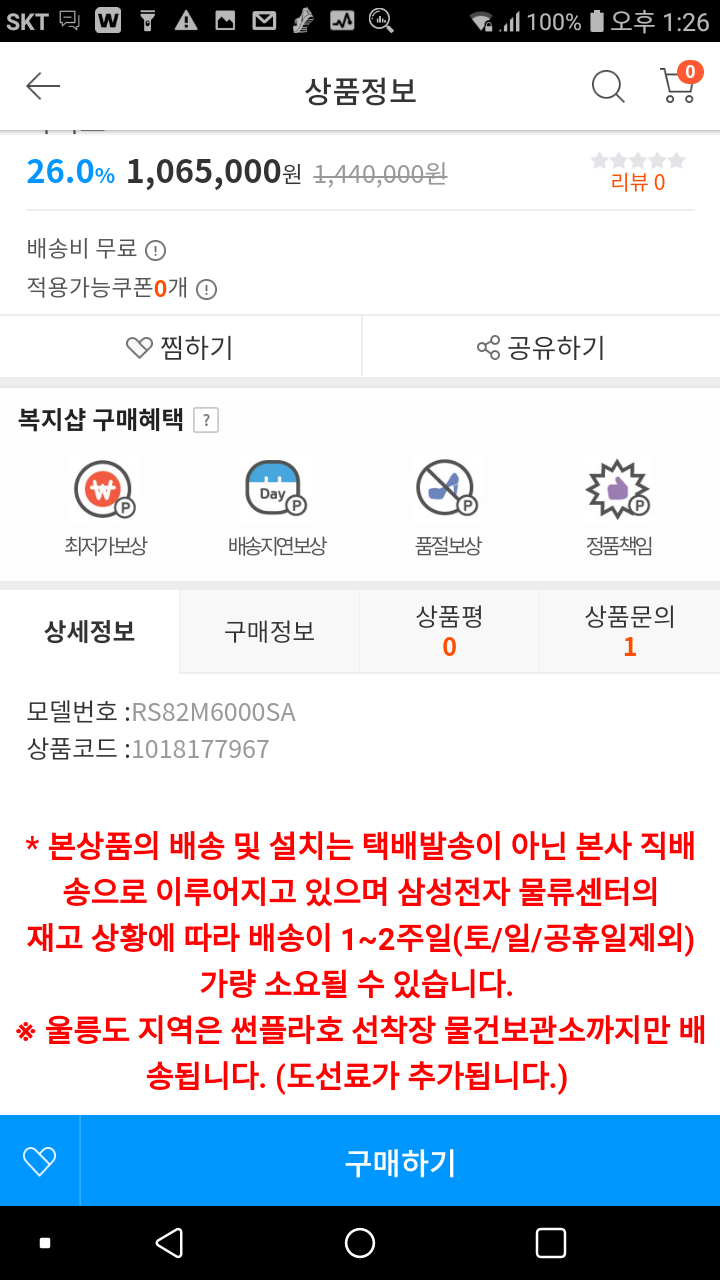Image resolution: width=720 pixels, height=1280 pixels.
Task: Tap 구매하기 to purchase
Action: [400, 1161]
